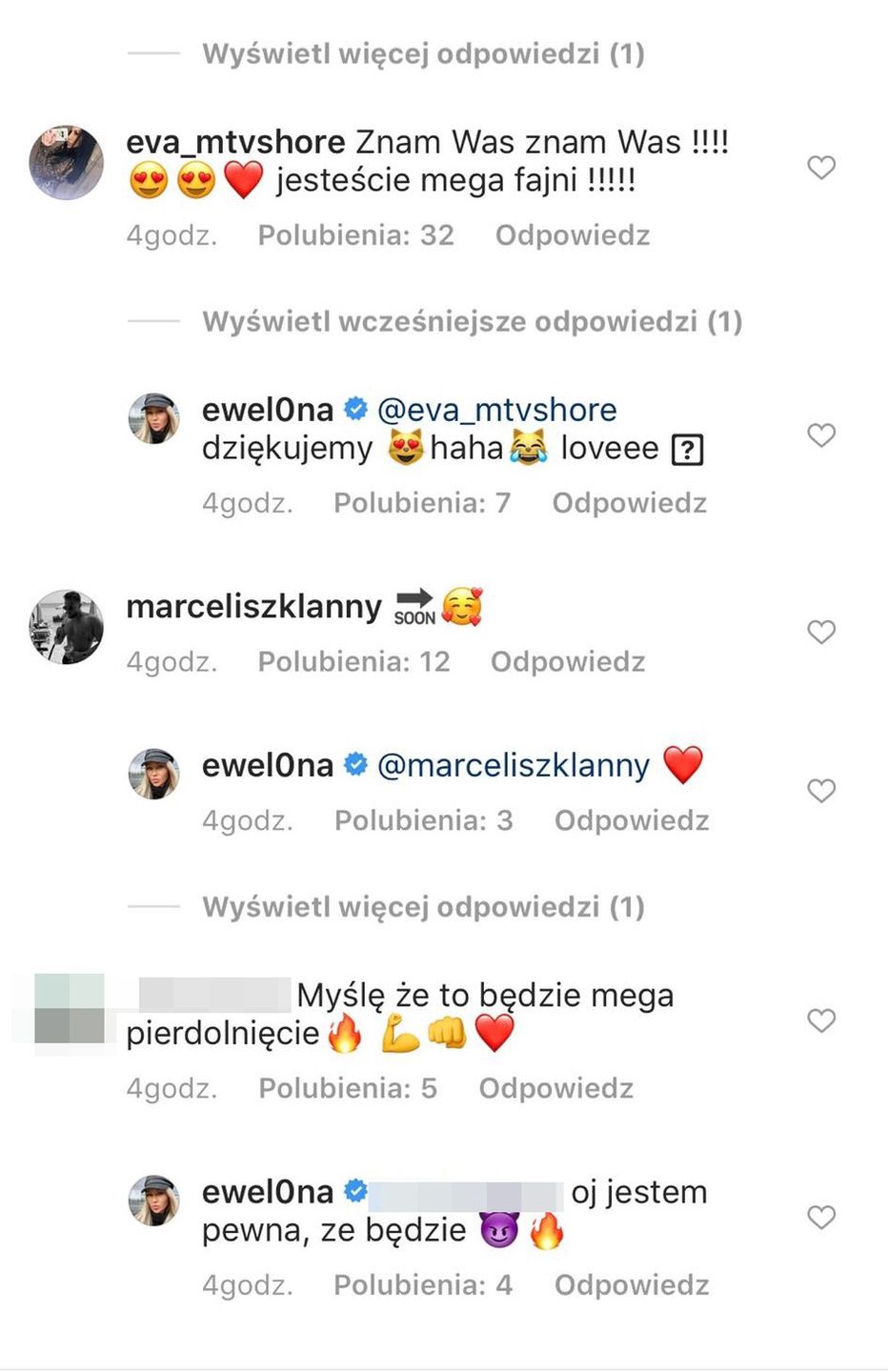Image resolution: width=888 pixels, height=1372 pixels.
Task: Like eva_mtvshore's comment
Action: (821, 168)
